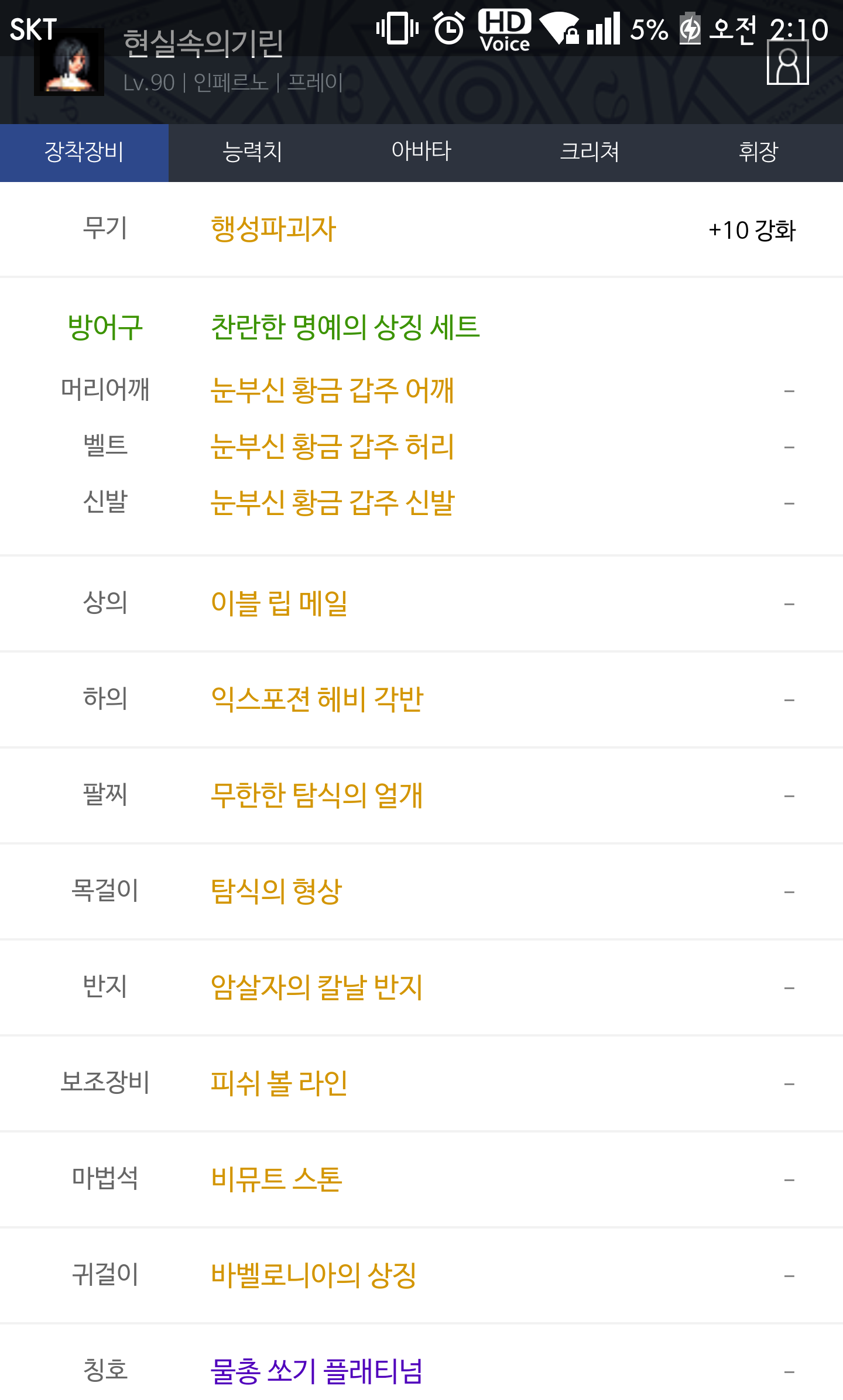Open ring 암살자의 칼날 반지
The width and height of the screenshot is (843, 1400).
click(317, 987)
